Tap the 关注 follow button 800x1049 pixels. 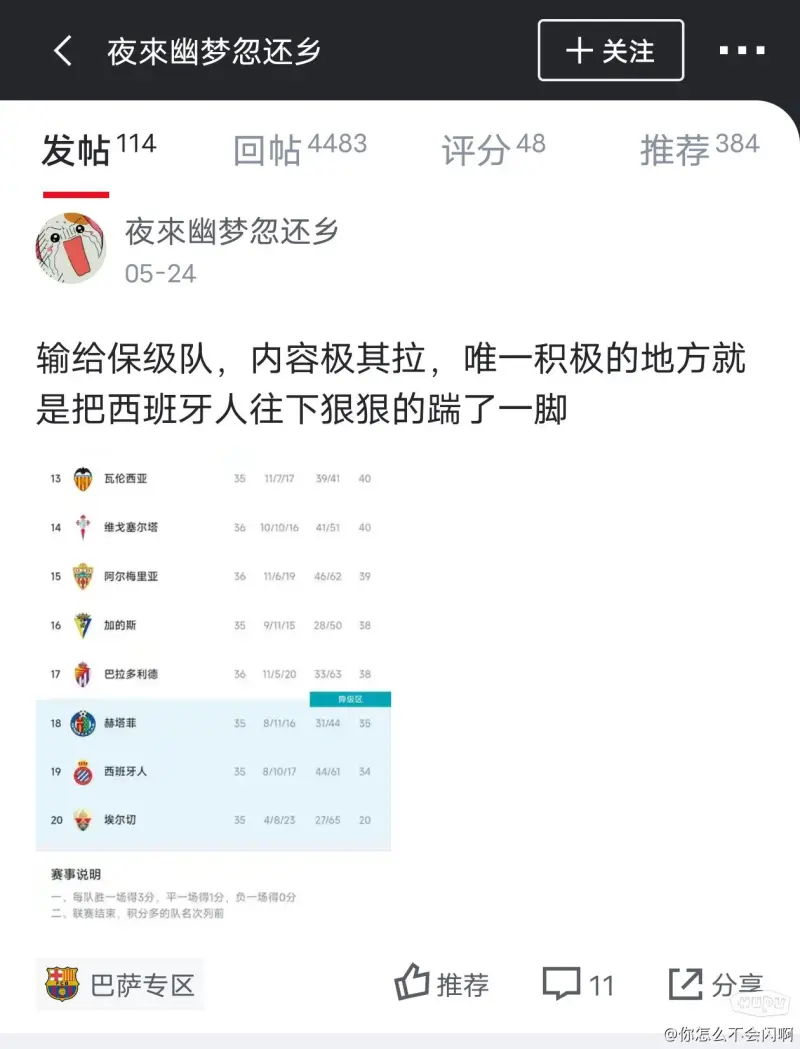pyautogui.click(x=611, y=51)
